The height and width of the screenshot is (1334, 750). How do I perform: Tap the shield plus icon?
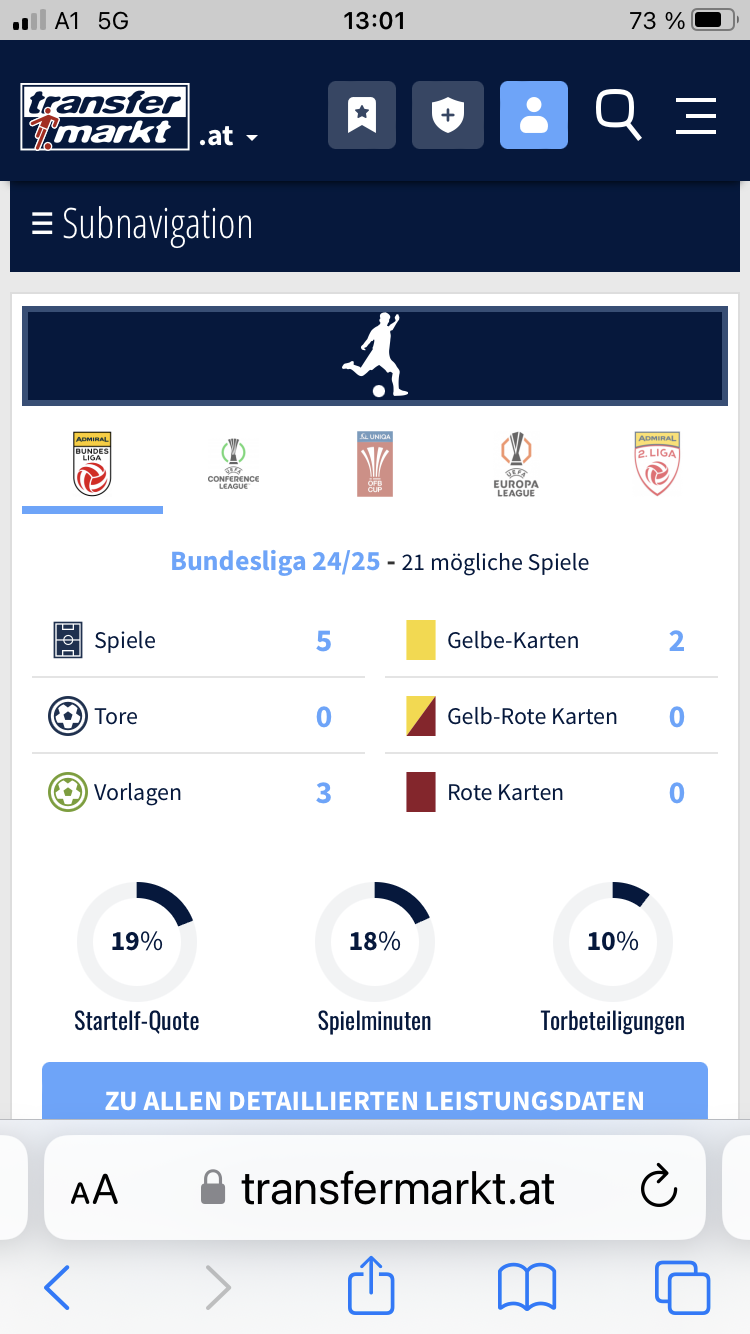pyautogui.click(x=448, y=115)
